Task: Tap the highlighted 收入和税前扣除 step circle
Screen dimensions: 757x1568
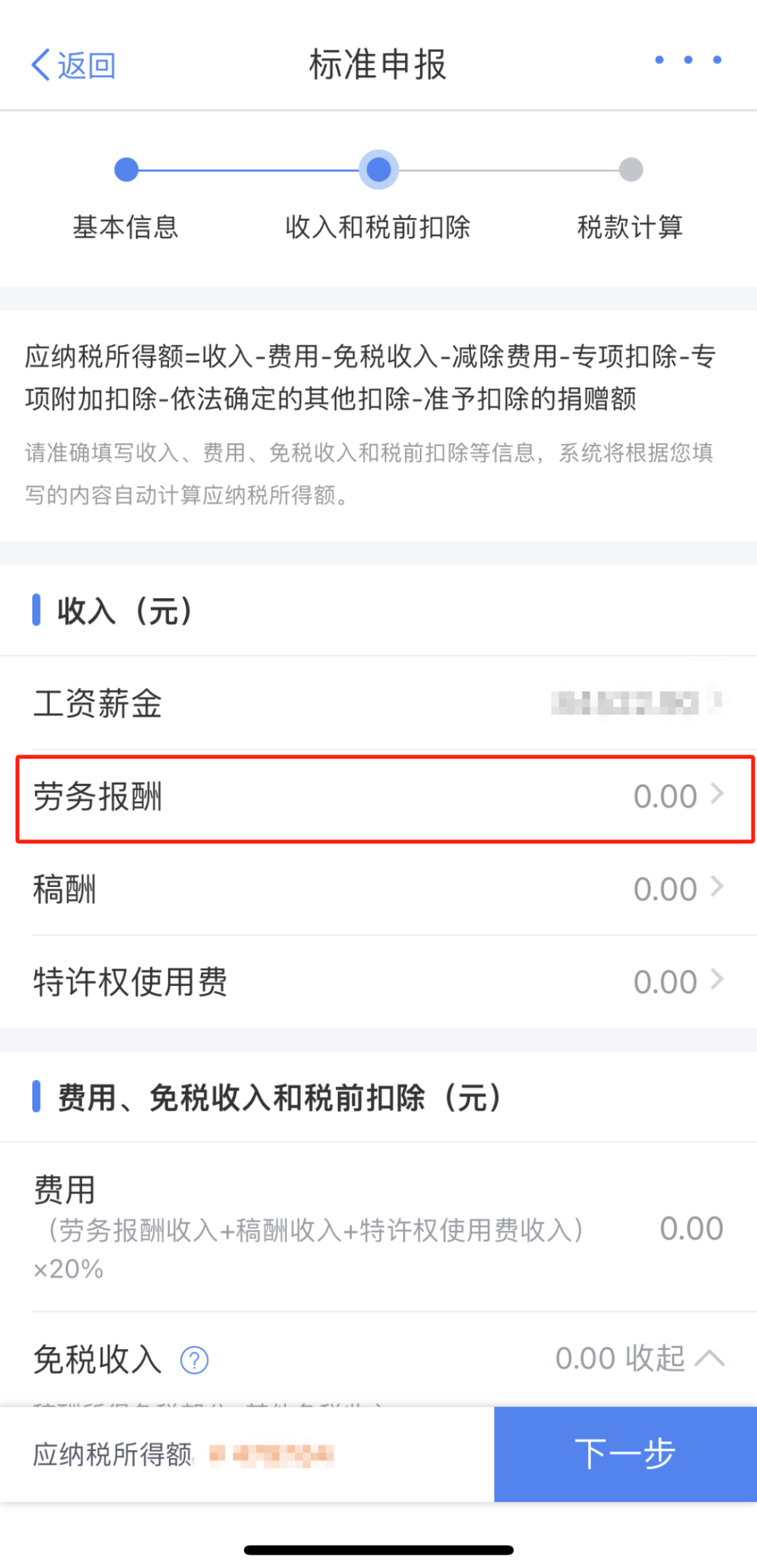Action: pyautogui.click(x=378, y=170)
